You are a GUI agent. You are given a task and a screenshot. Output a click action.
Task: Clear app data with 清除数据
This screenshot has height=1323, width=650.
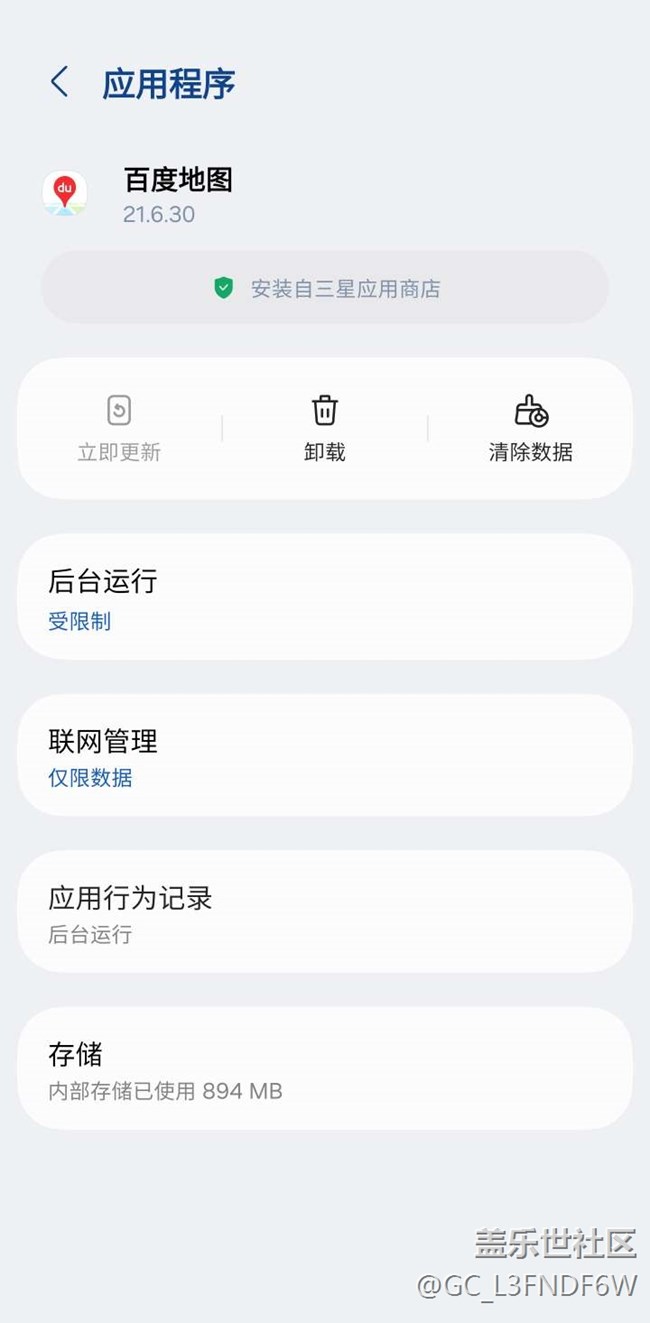click(530, 428)
